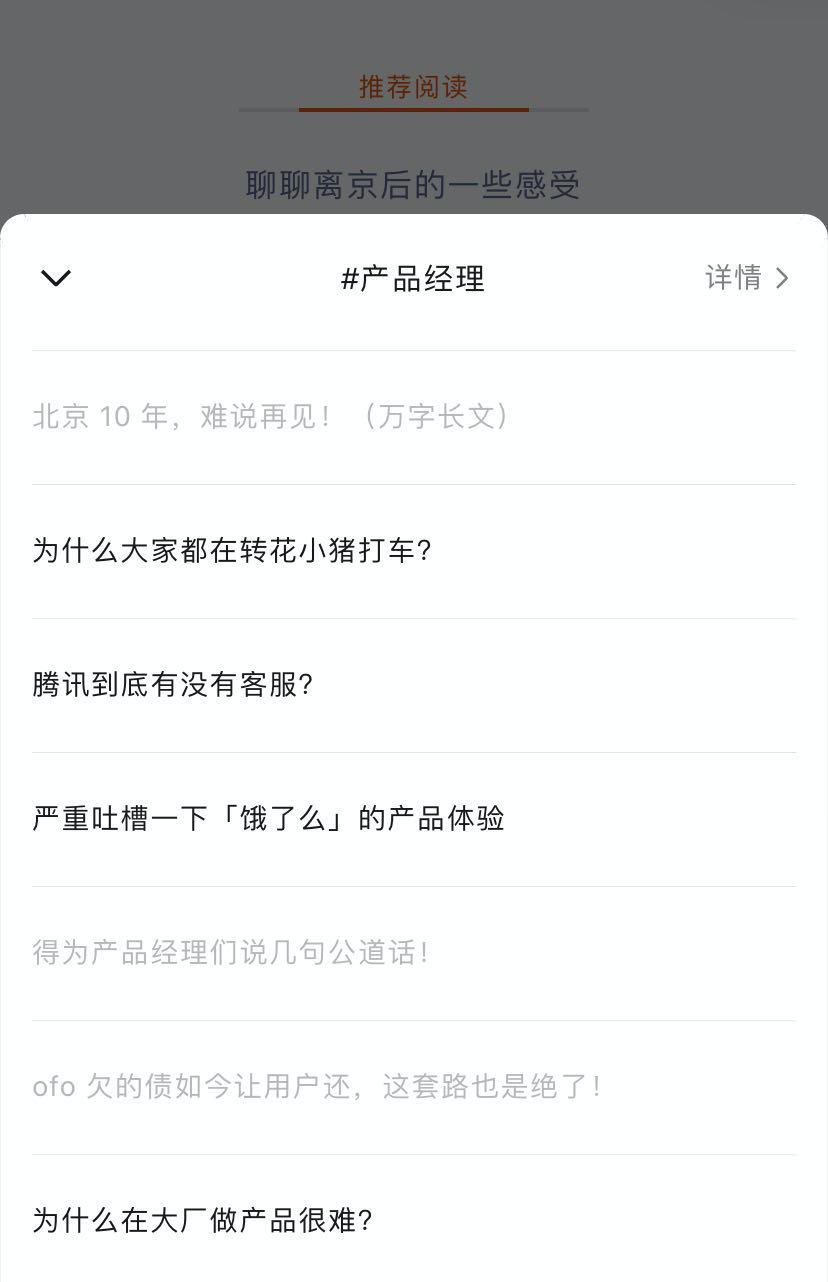This screenshot has width=828, height=1282.
Task: Read the ofo 欠的债 article
Action: click(x=317, y=1087)
